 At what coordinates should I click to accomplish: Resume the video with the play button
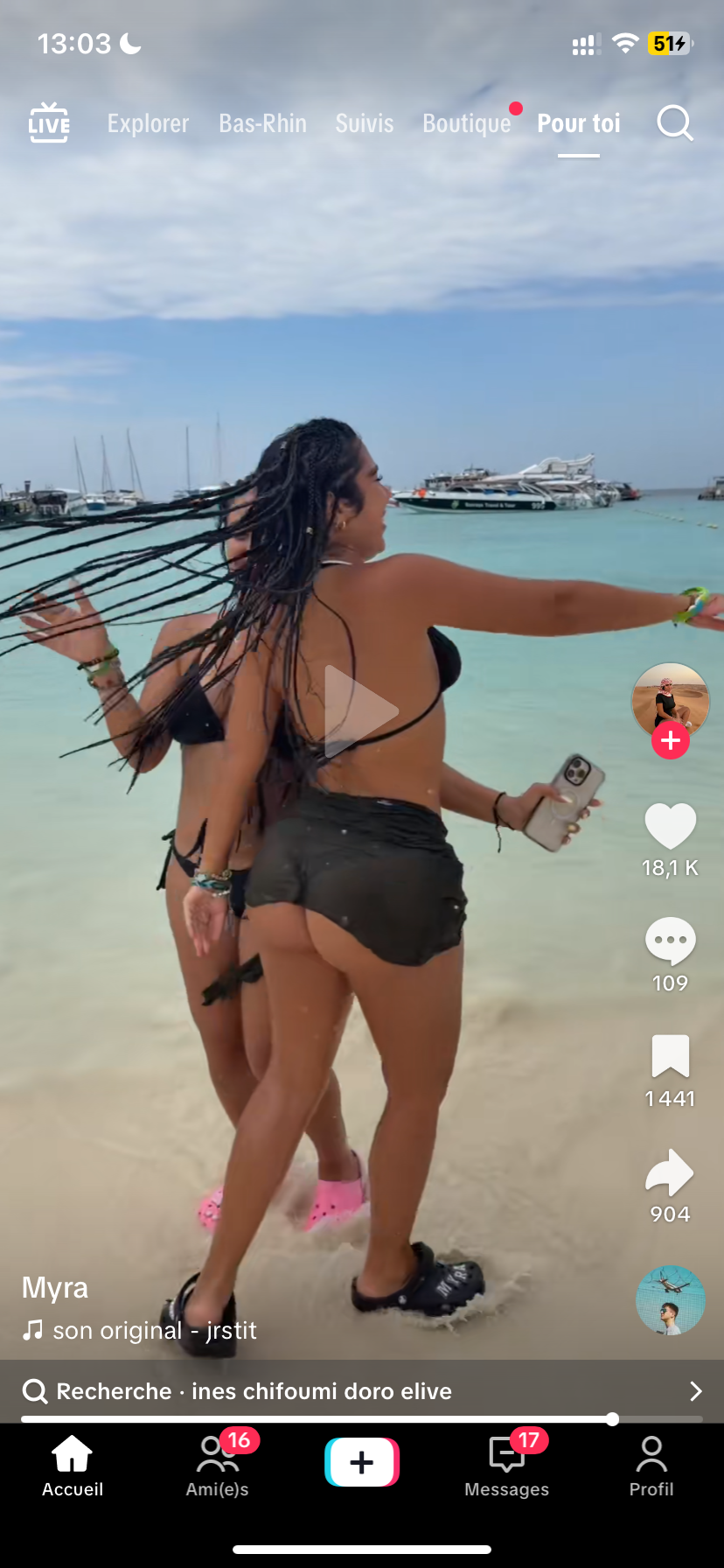361,711
